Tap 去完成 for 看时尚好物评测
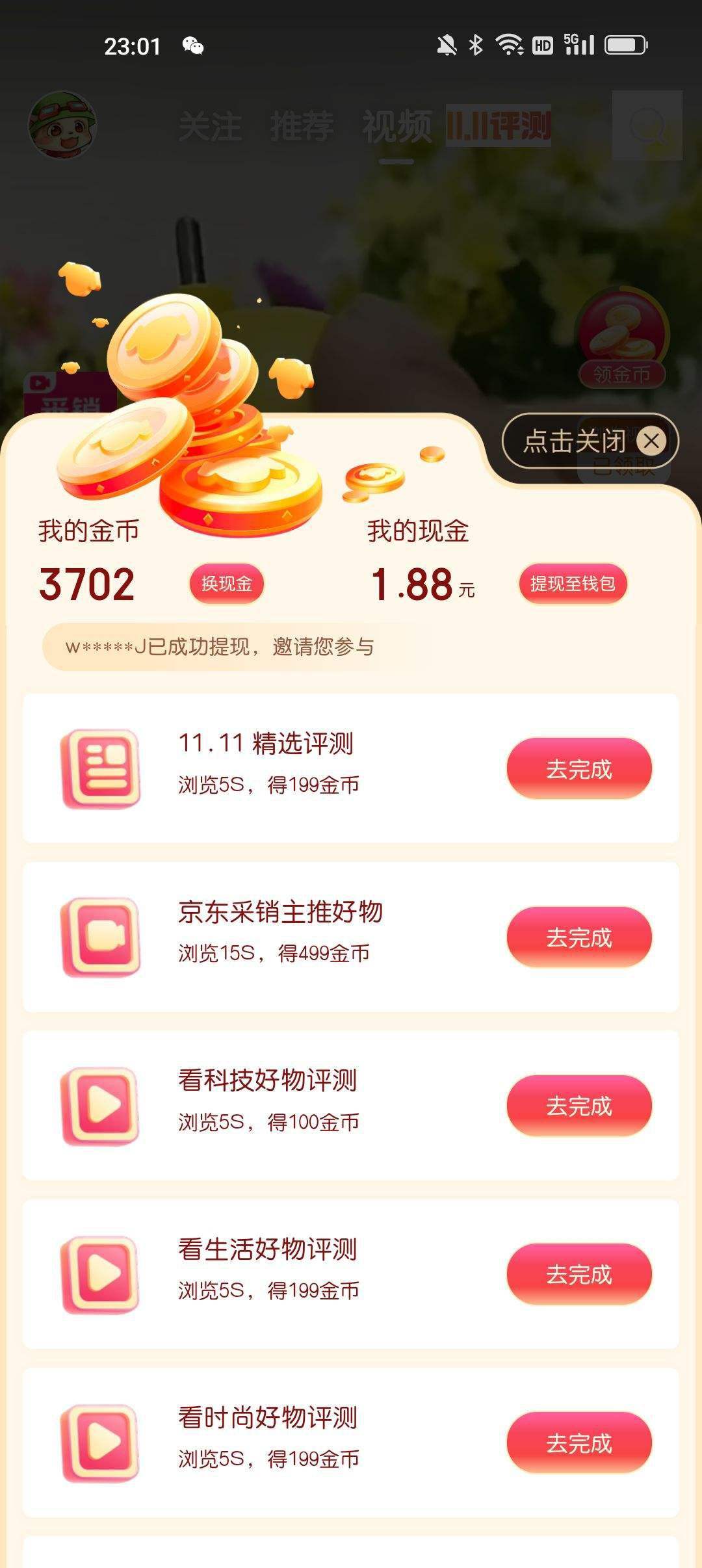Screen dimensions: 702x1568 [x=578, y=1443]
